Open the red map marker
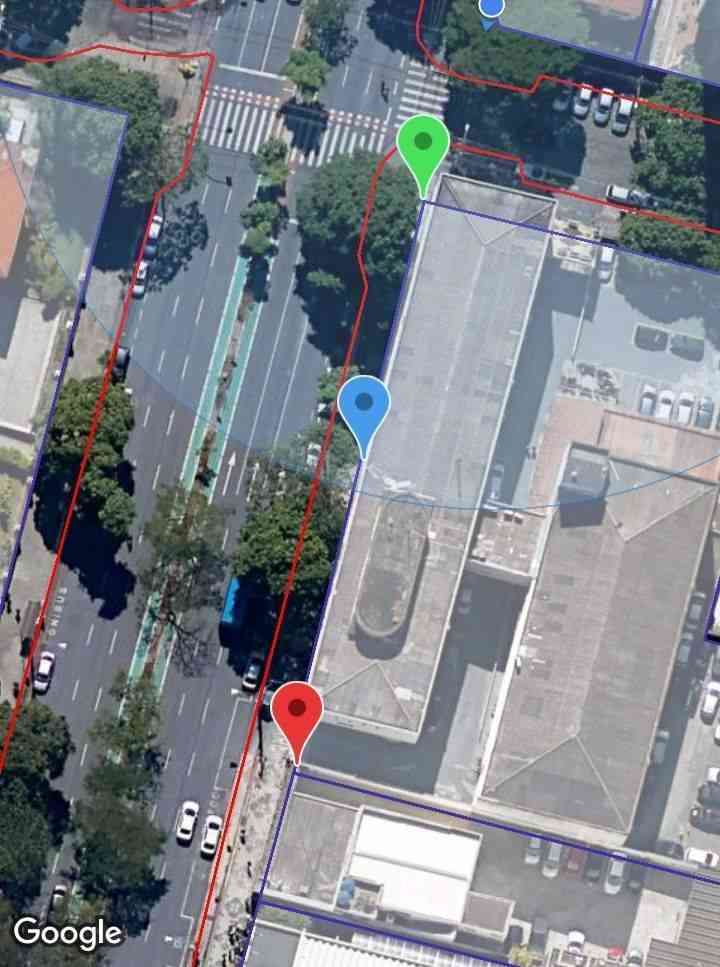Image resolution: width=720 pixels, height=967 pixels. coord(297,713)
